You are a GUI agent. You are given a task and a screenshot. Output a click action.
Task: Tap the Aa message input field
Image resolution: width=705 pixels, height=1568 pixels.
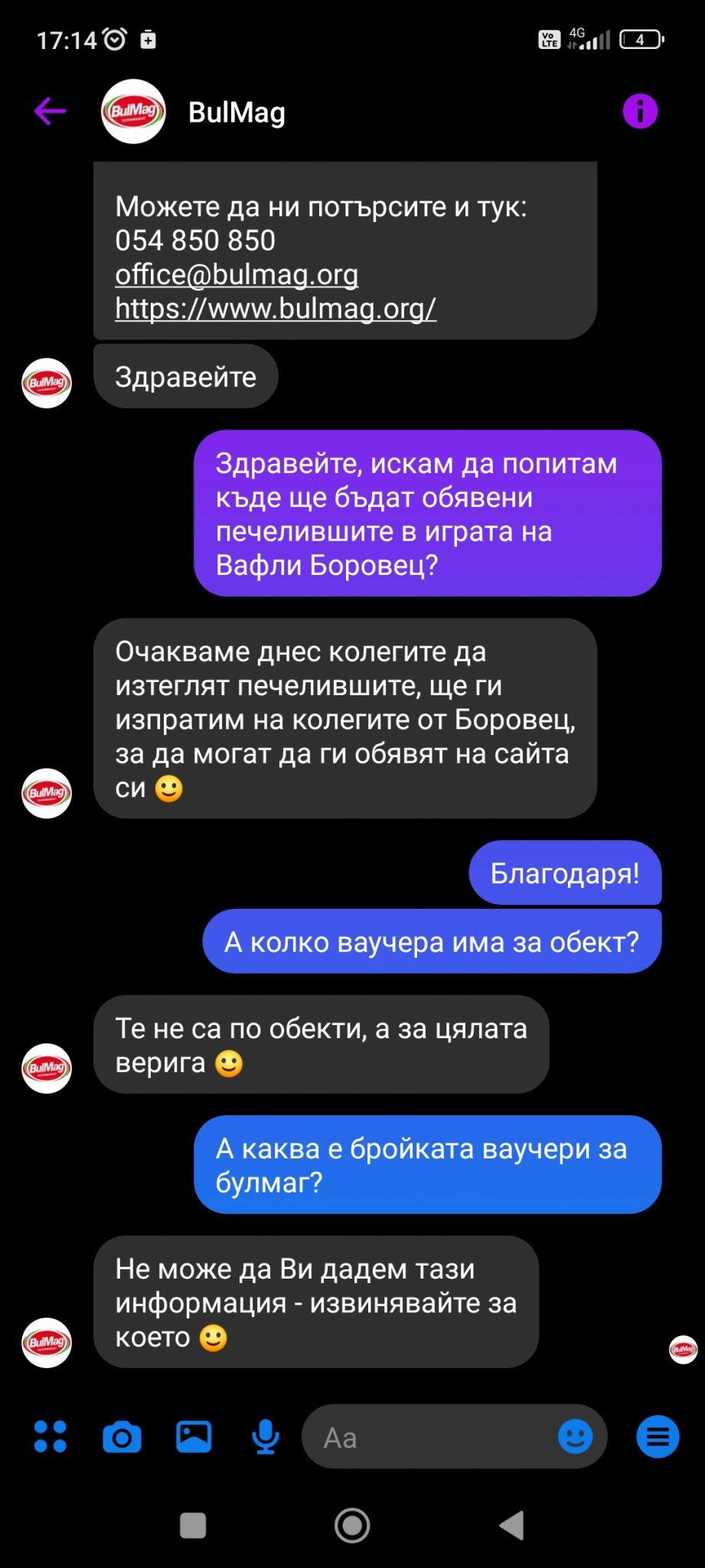(429, 1437)
